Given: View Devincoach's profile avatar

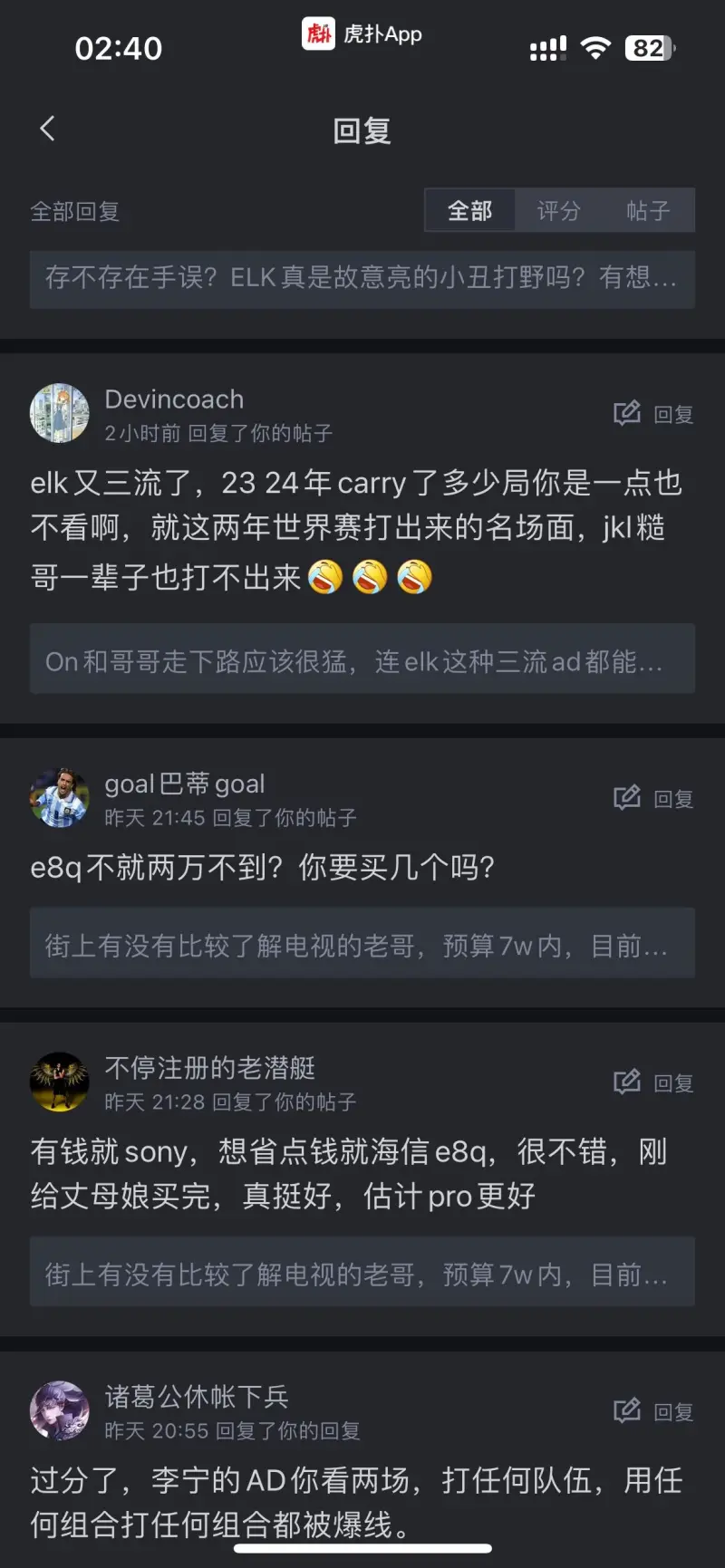Looking at the screenshot, I should coord(60,413).
